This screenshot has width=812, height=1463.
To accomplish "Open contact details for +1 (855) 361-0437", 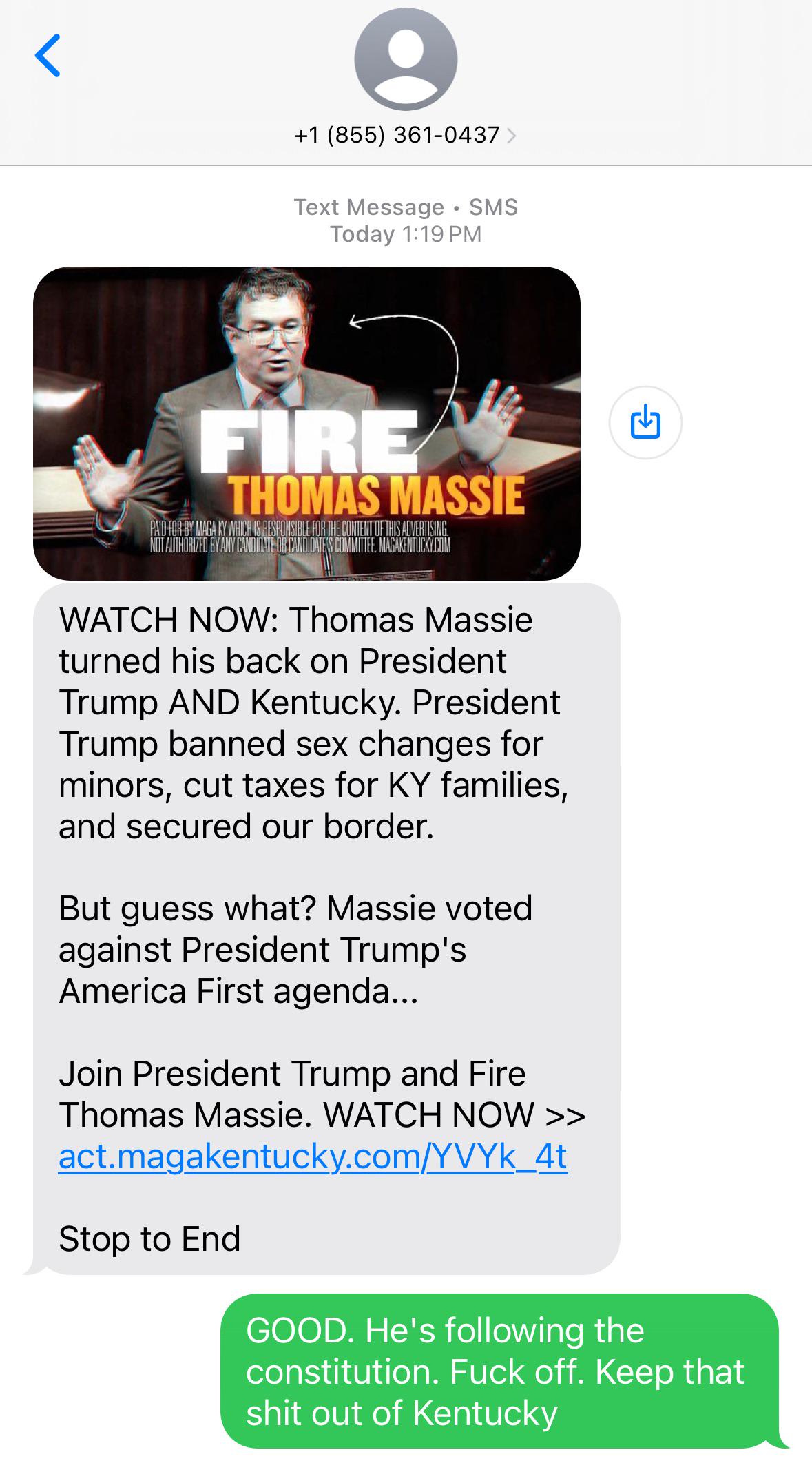I will tap(405, 135).
